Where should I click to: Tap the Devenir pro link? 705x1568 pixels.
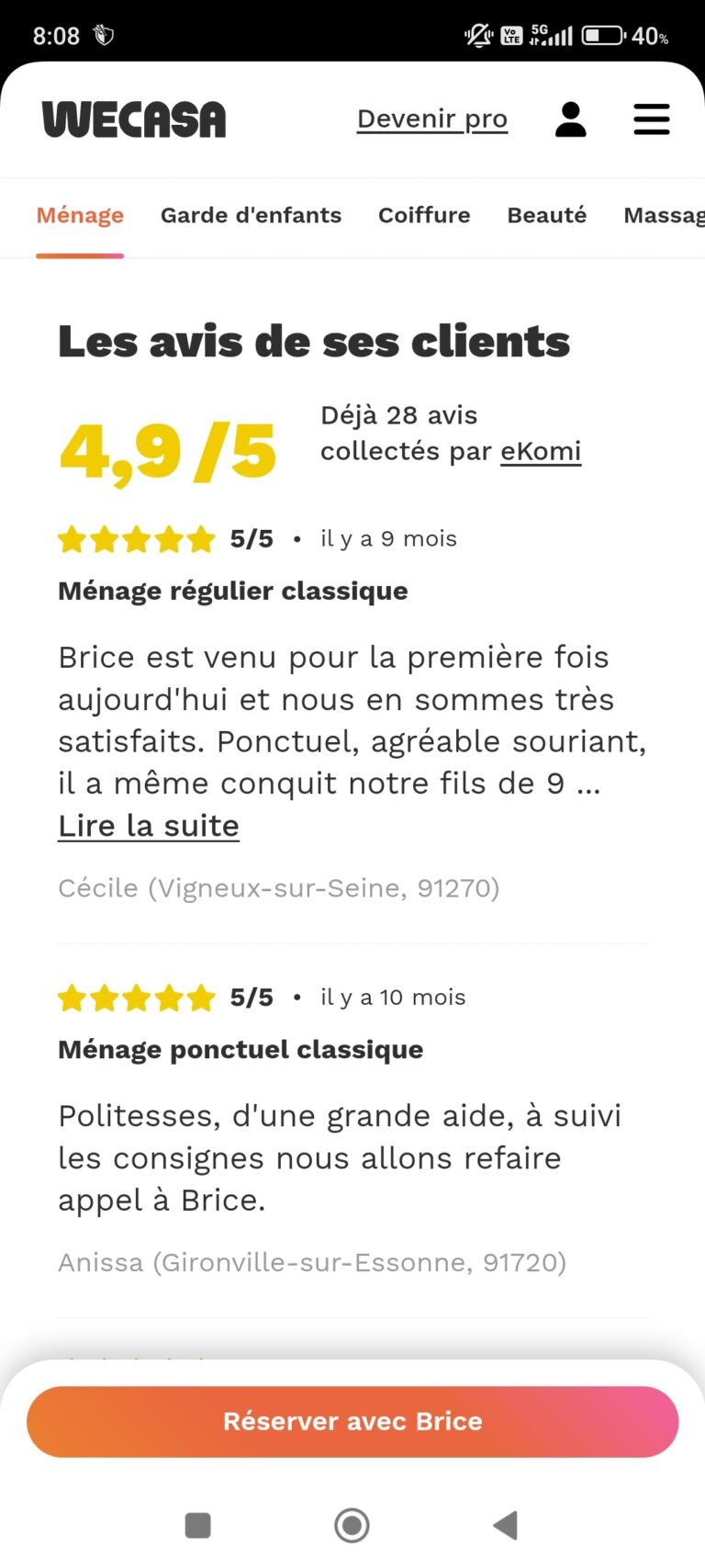(431, 119)
